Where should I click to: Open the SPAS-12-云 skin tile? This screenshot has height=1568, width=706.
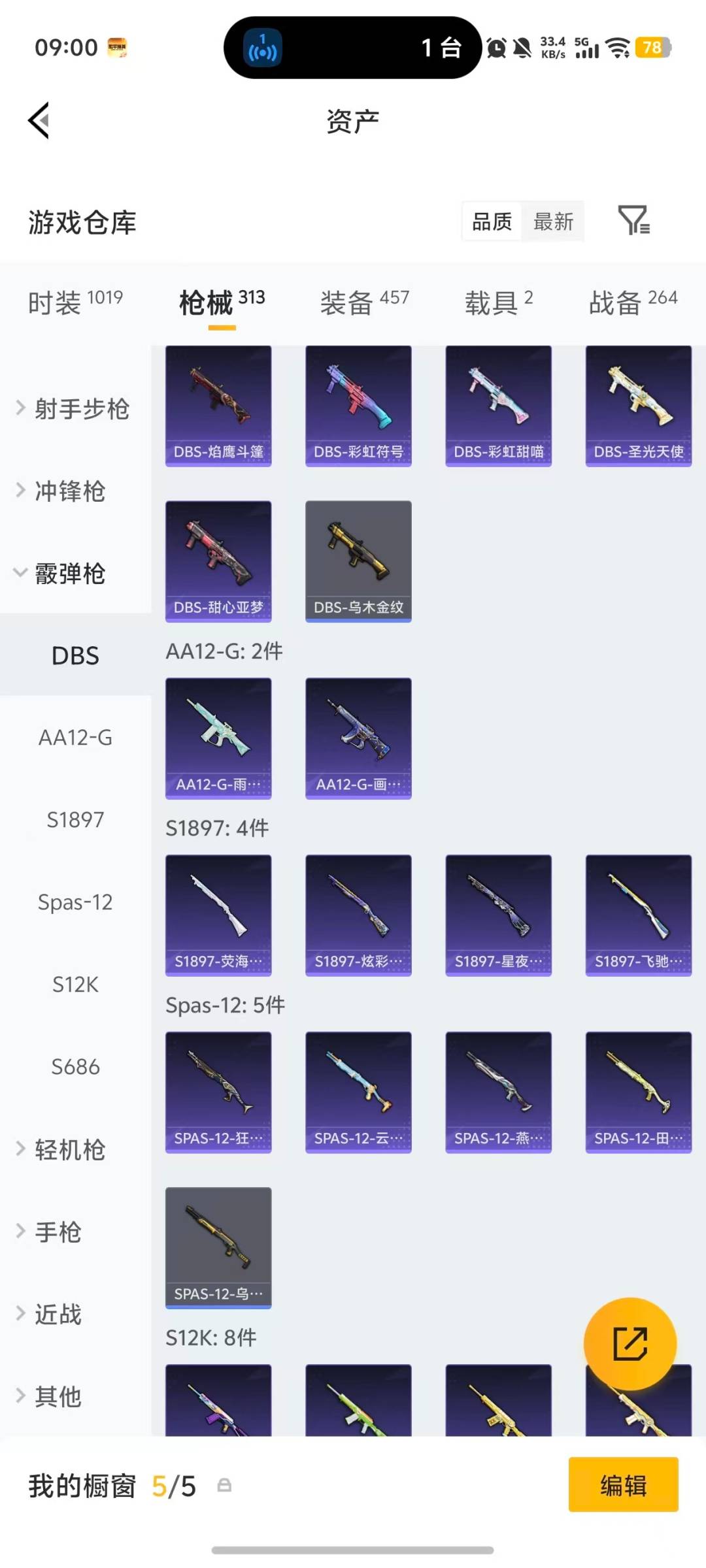click(358, 1092)
